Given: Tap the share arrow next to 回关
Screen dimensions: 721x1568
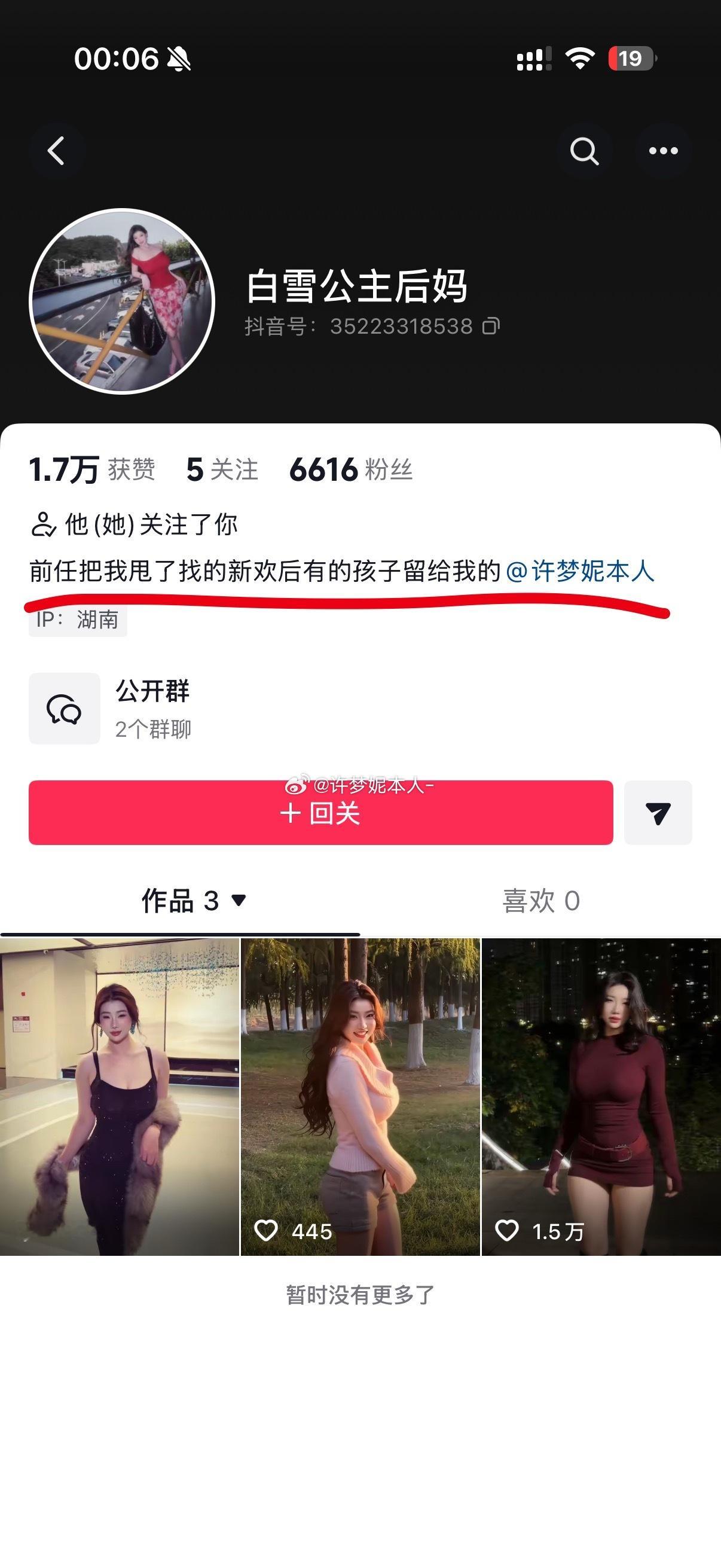Looking at the screenshot, I should pyautogui.click(x=658, y=813).
